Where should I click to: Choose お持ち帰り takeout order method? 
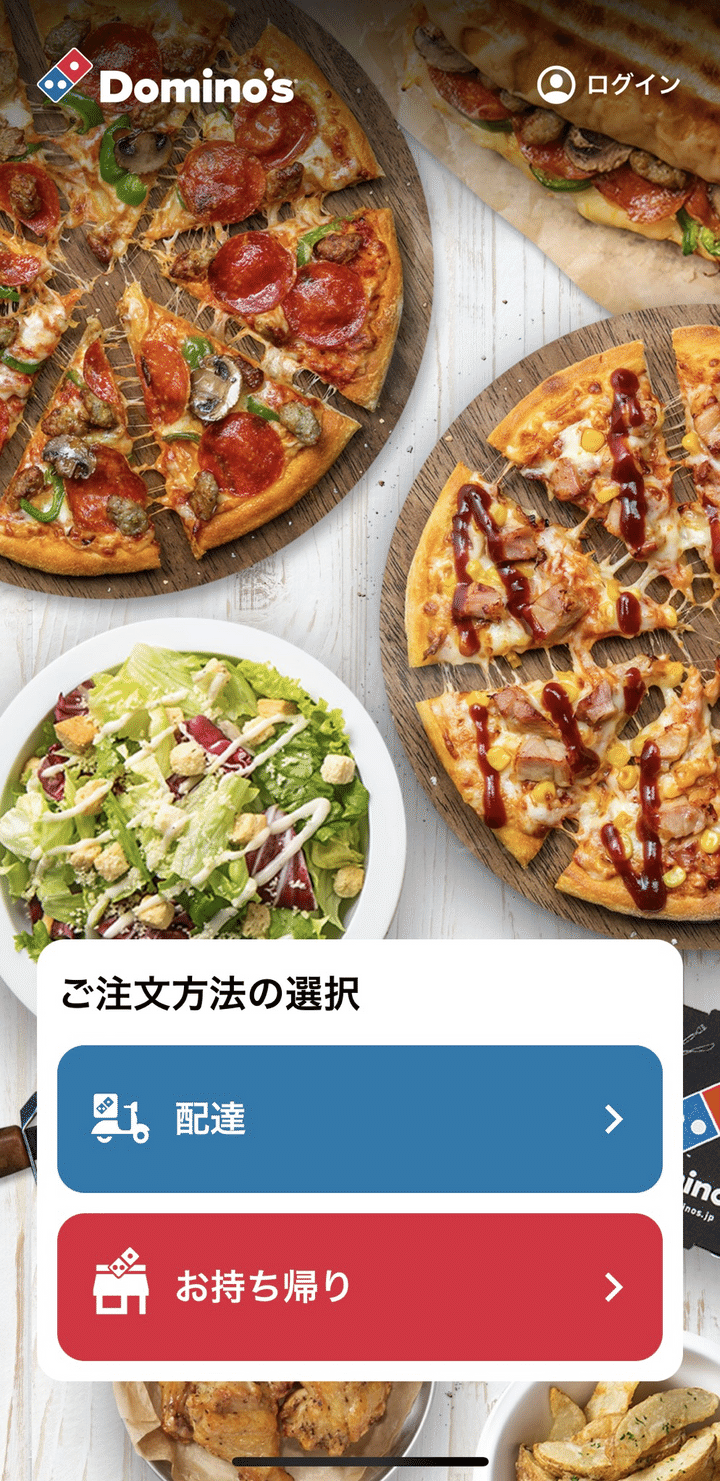click(359, 1287)
